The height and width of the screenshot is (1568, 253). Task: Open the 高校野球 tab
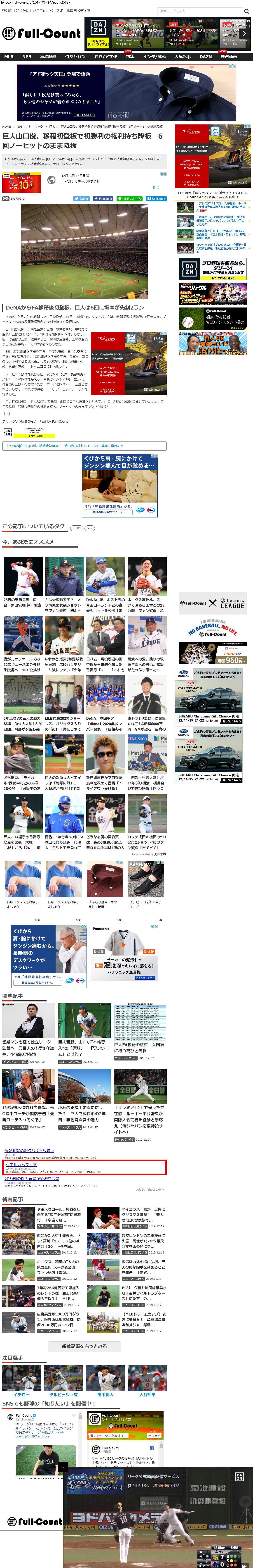click(x=48, y=57)
